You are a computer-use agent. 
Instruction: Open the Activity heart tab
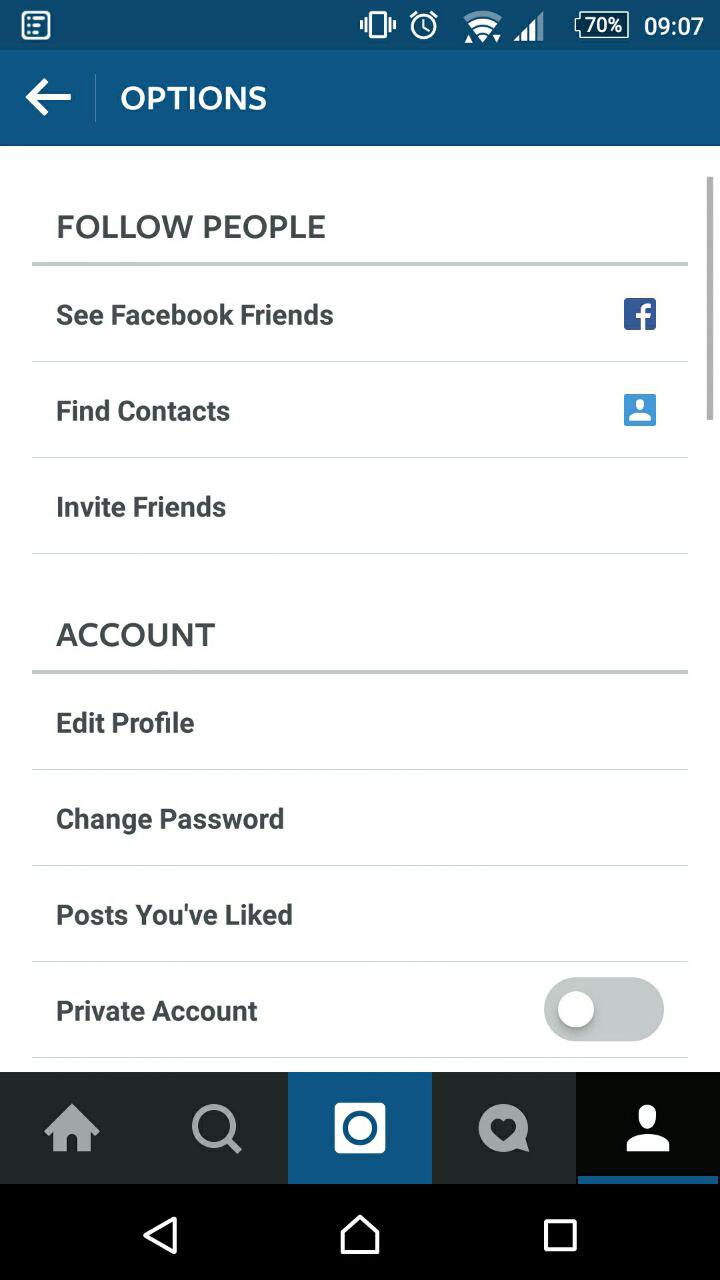point(504,1128)
